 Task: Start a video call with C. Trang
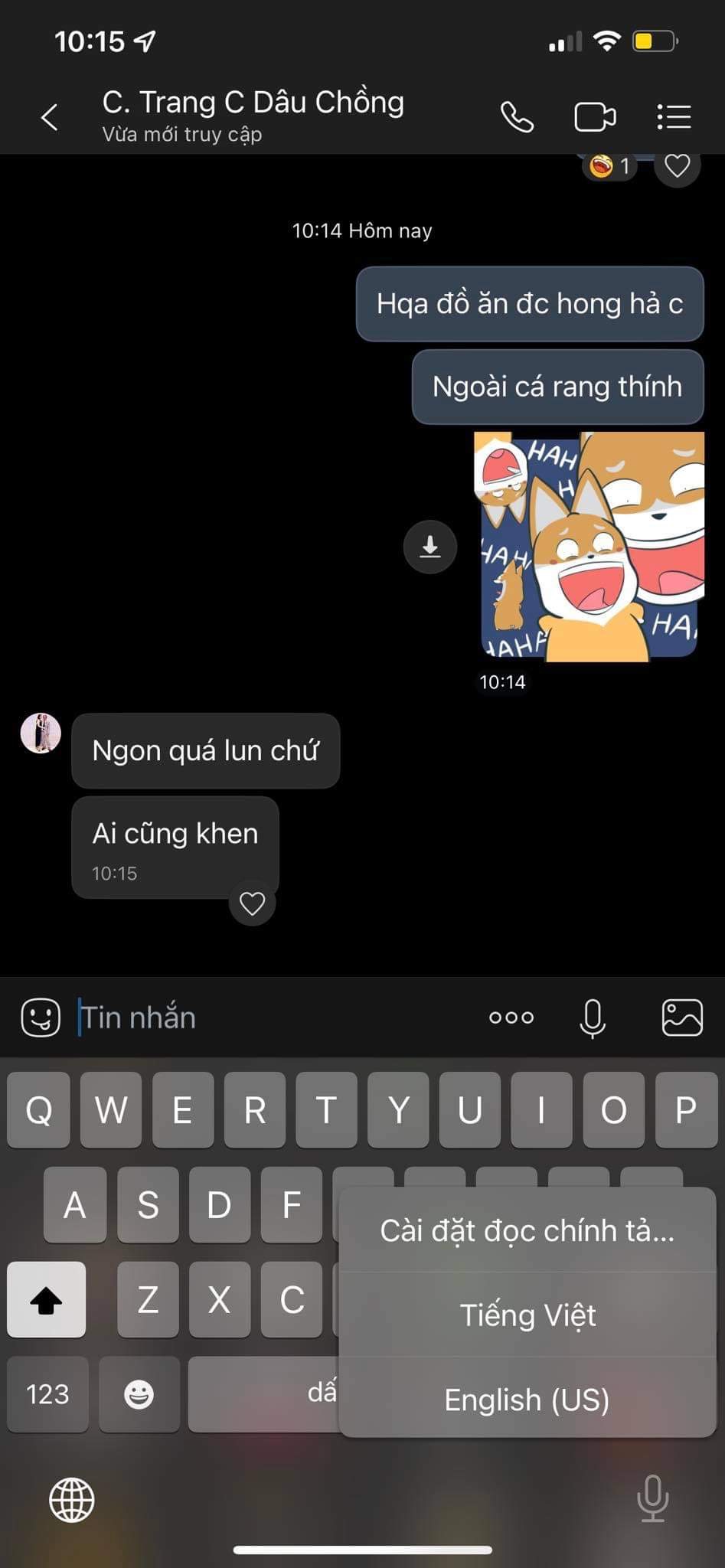[x=595, y=117]
